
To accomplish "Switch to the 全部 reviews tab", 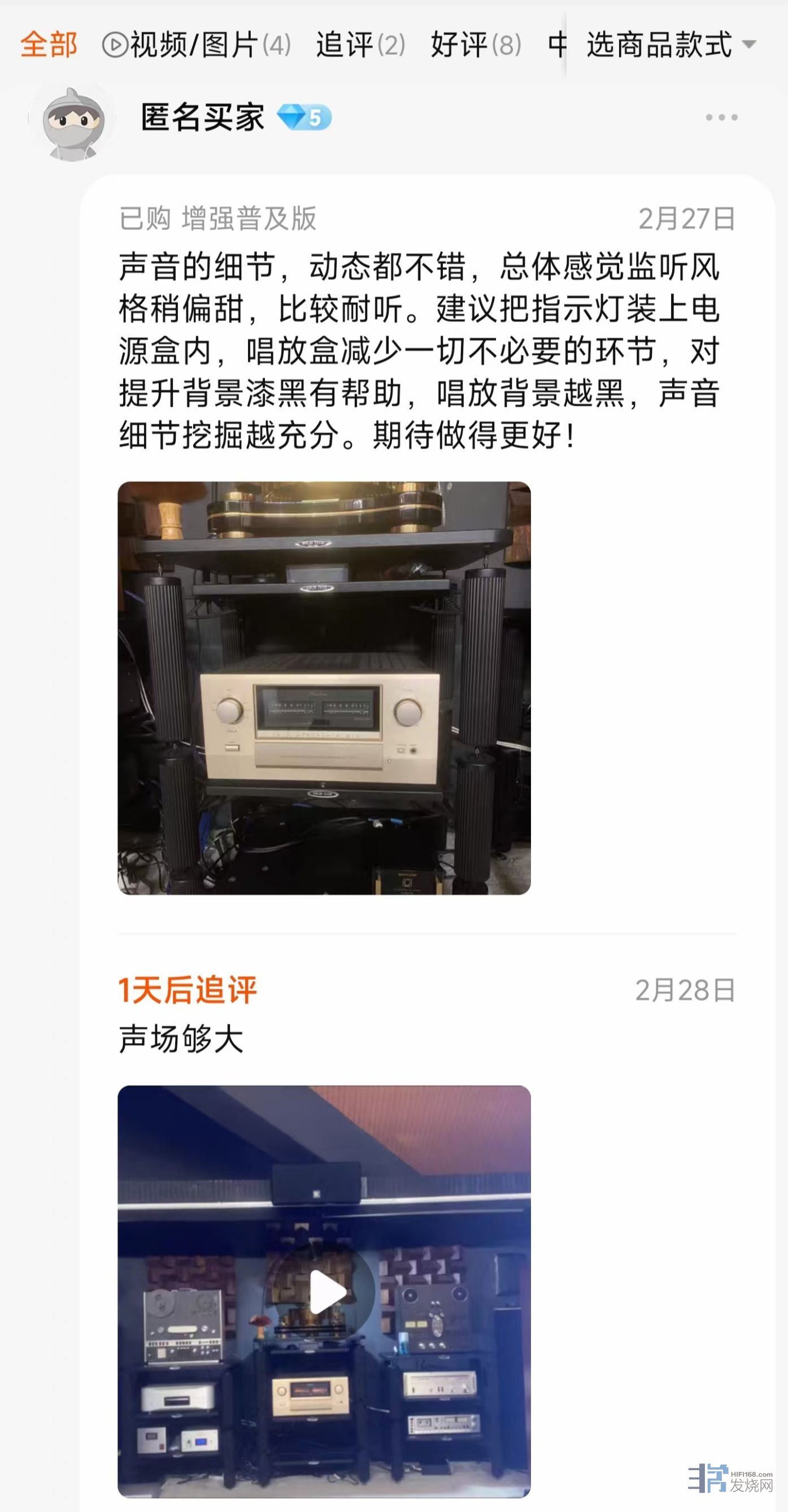I will click(49, 45).
